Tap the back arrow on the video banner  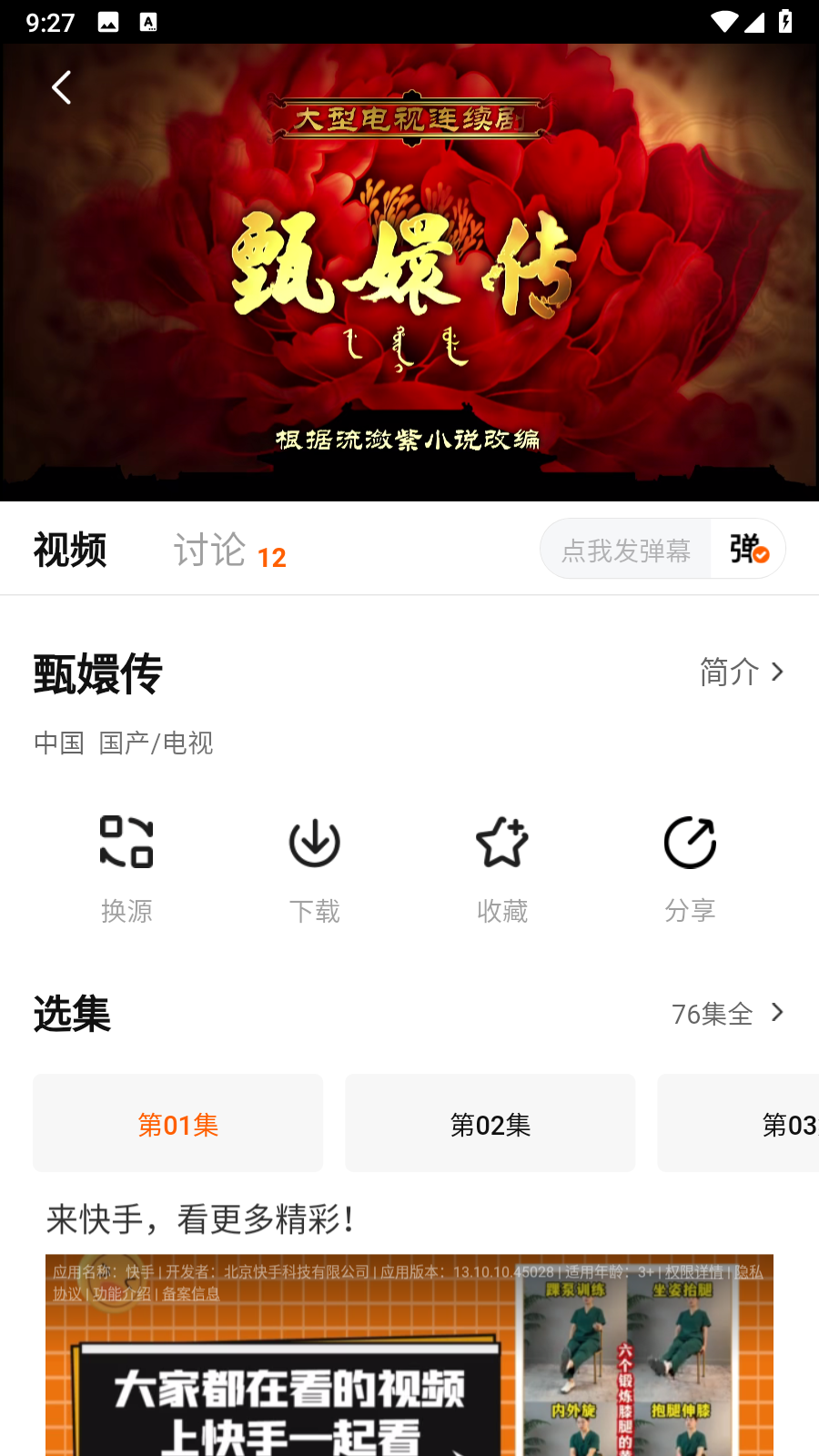tap(61, 86)
